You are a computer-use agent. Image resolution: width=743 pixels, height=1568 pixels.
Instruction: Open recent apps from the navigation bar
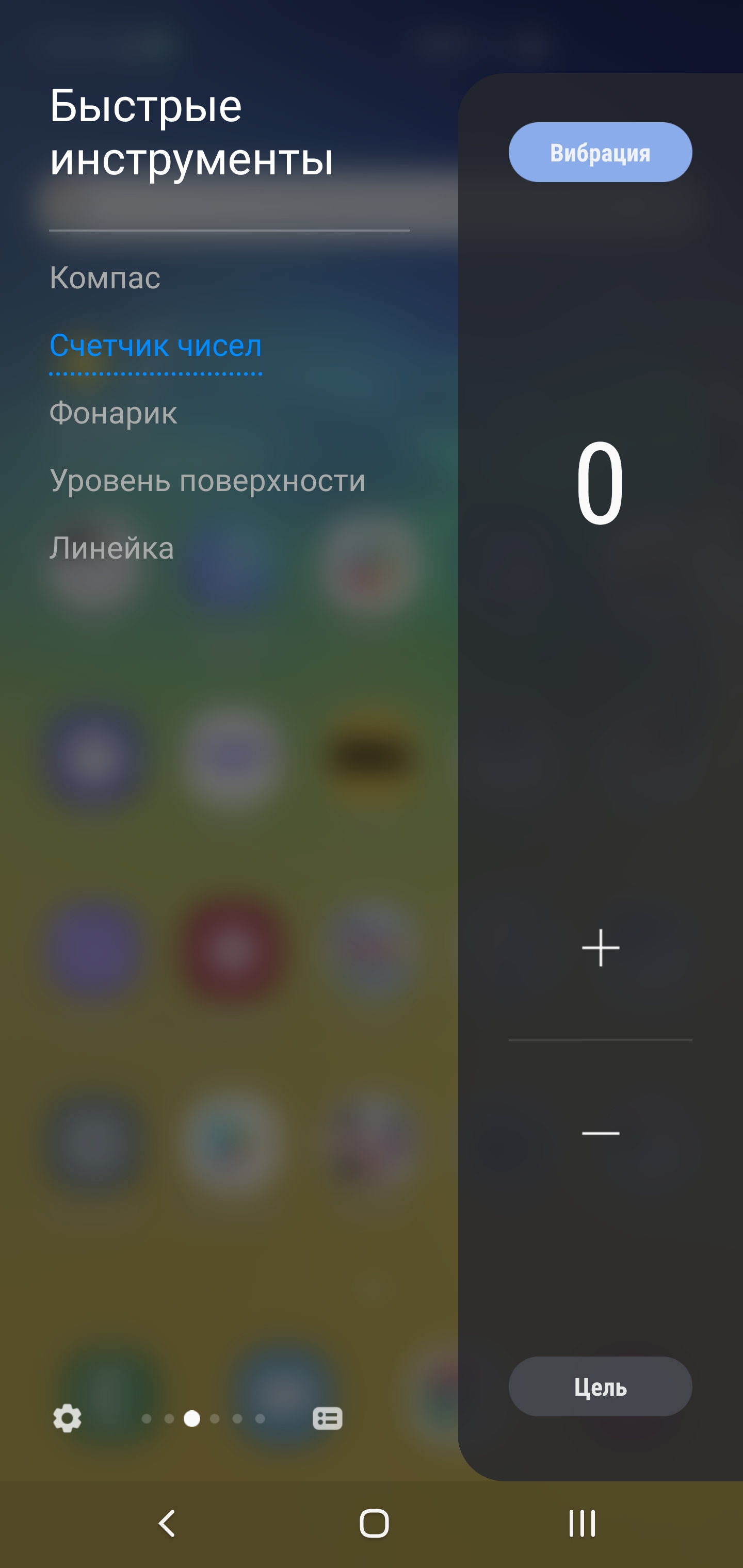click(x=582, y=1524)
